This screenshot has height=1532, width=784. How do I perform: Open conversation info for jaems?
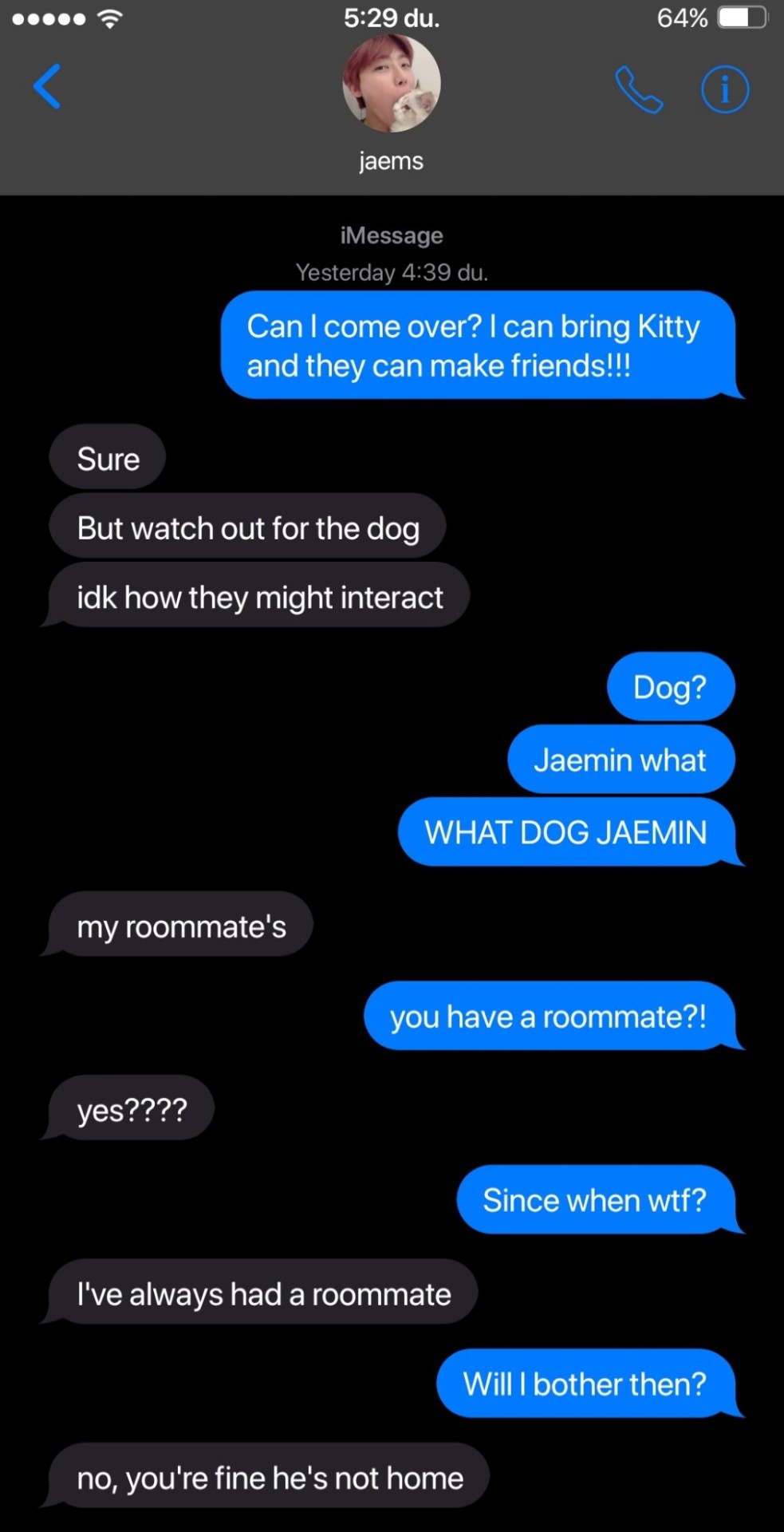[x=724, y=89]
